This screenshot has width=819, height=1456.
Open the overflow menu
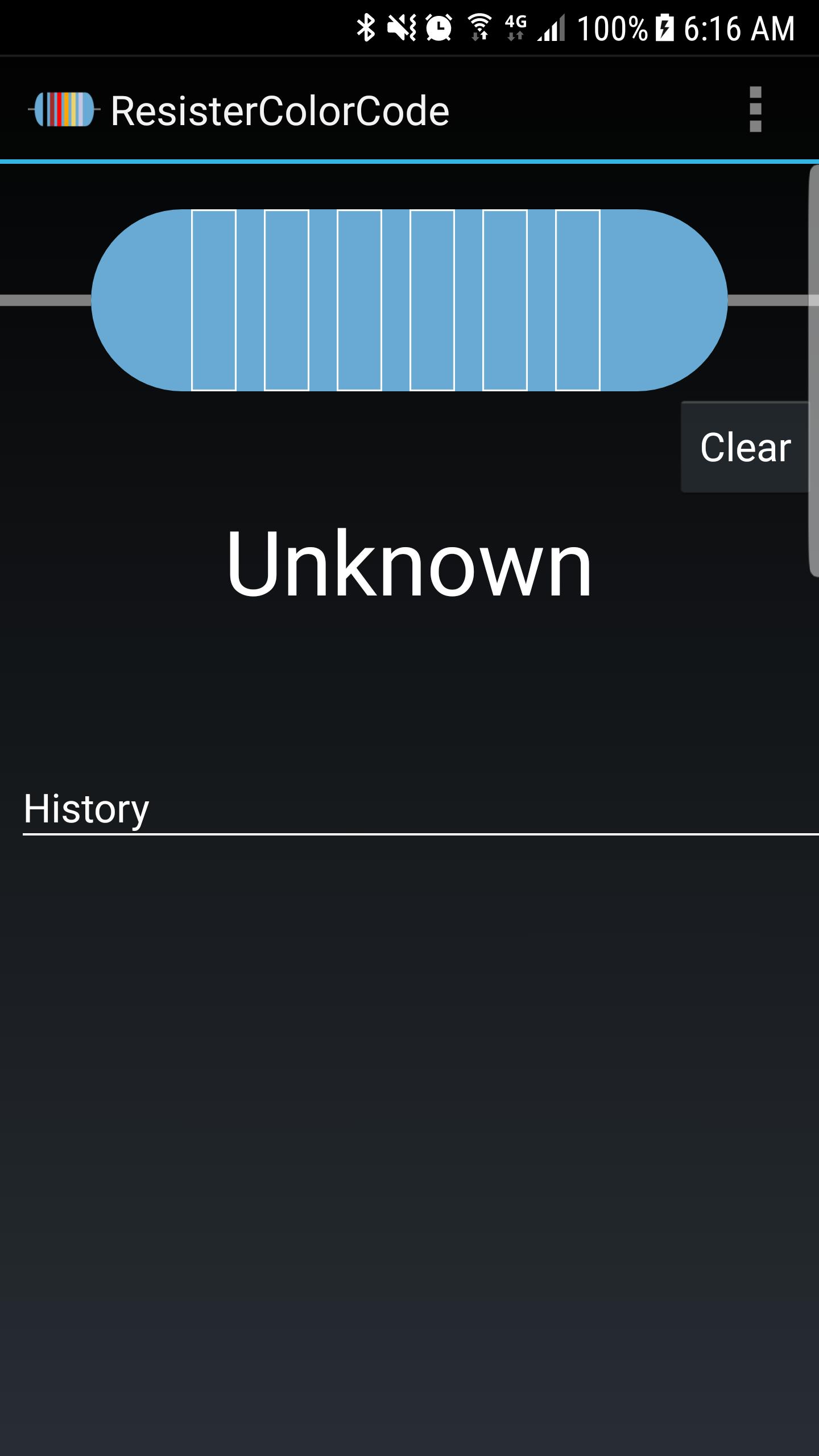click(x=755, y=109)
